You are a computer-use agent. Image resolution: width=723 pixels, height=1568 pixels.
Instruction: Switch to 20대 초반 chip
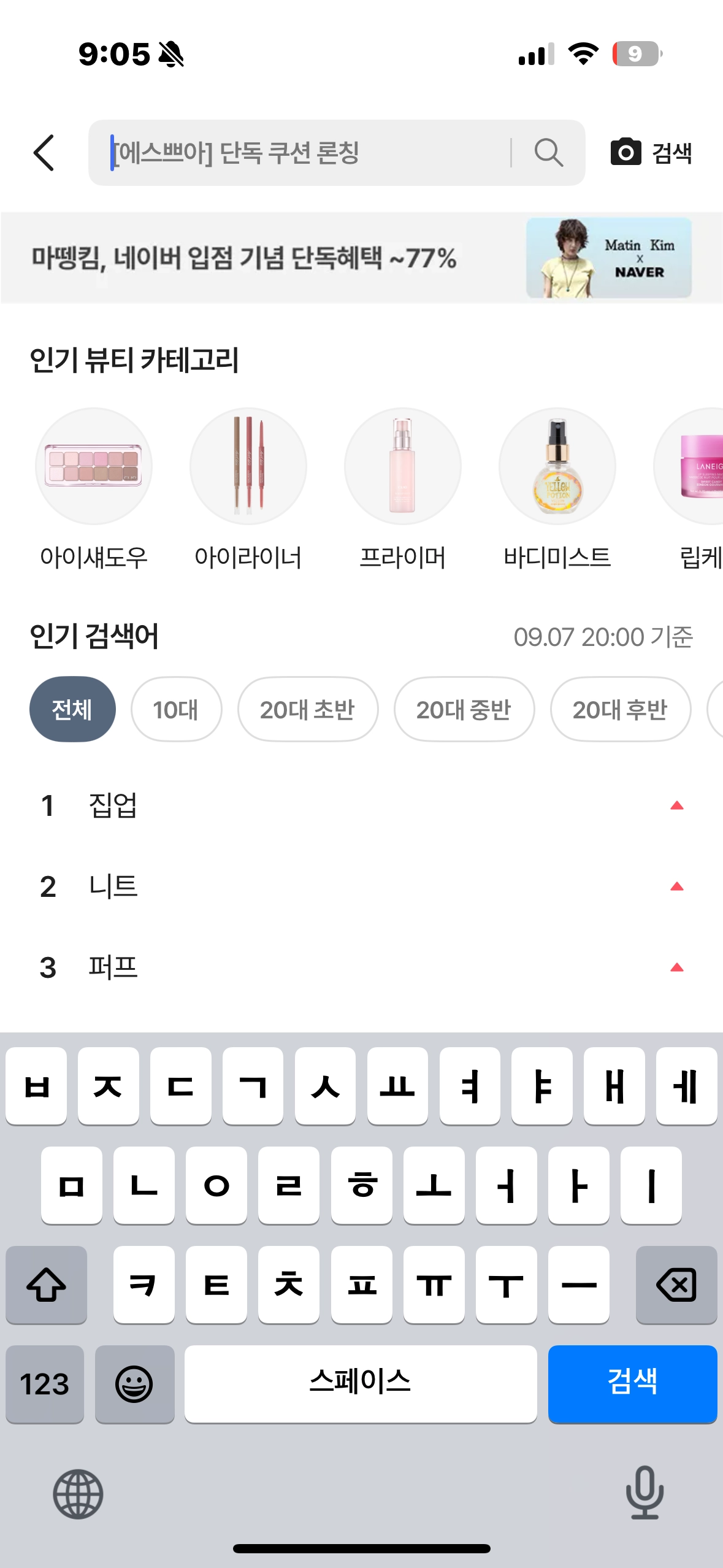[x=308, y=709]
